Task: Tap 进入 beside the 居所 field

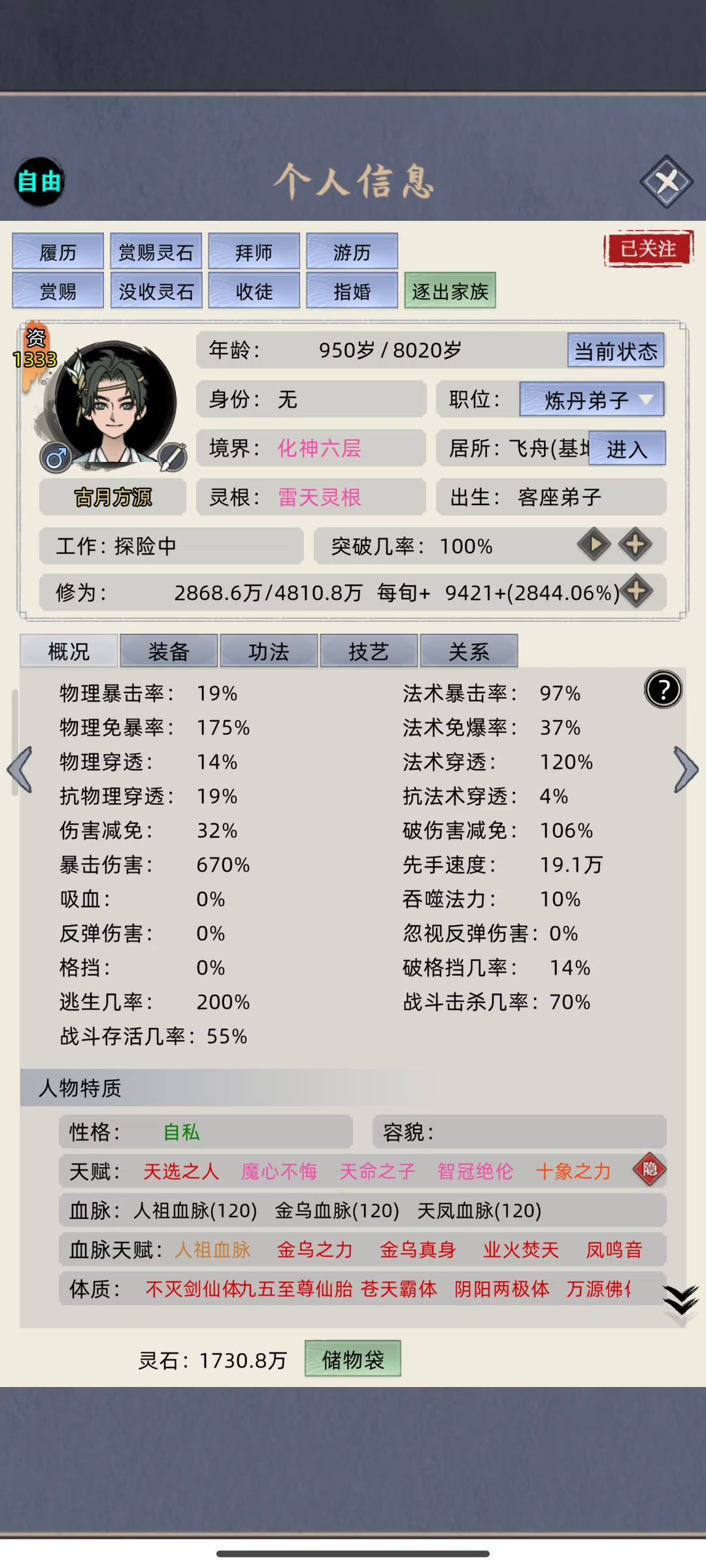Action: click(x=627, y=448)
